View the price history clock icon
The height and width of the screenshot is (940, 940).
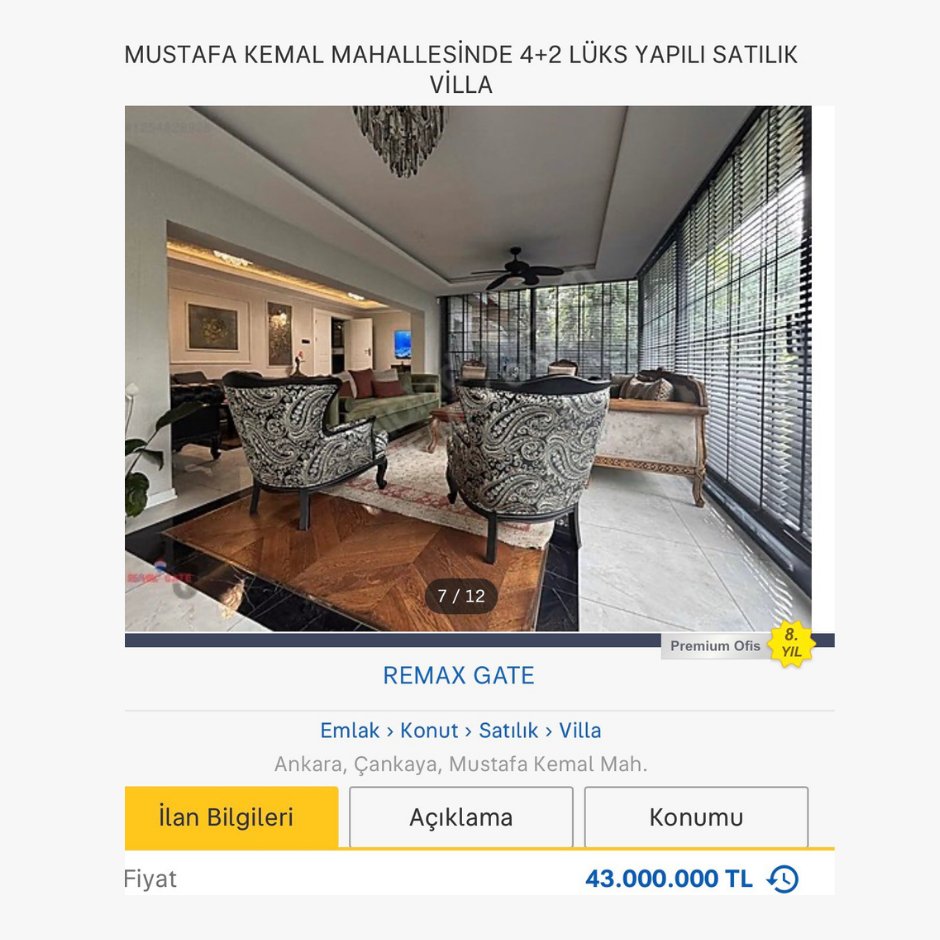click(x=783, y=879)
